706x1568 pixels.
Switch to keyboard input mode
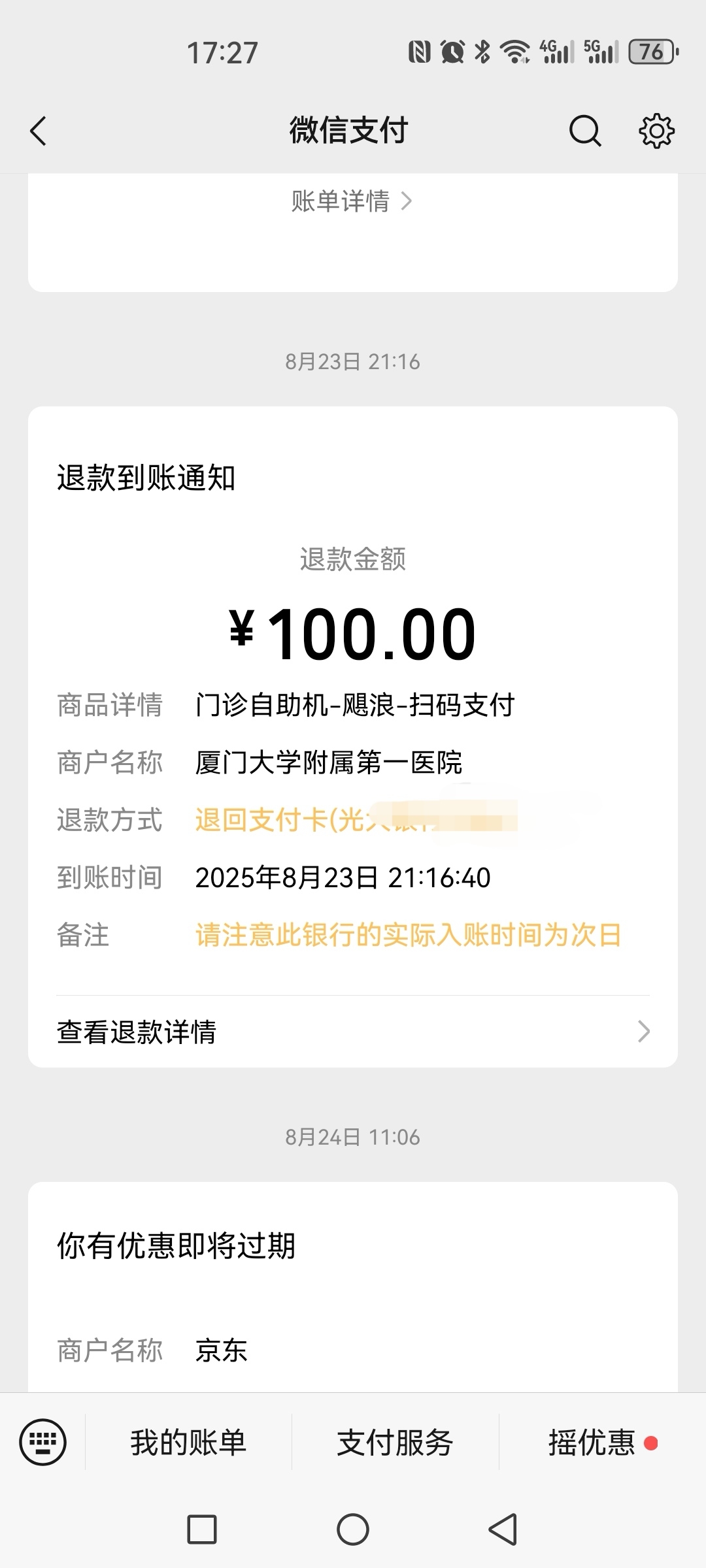[x=43, y=1442]
